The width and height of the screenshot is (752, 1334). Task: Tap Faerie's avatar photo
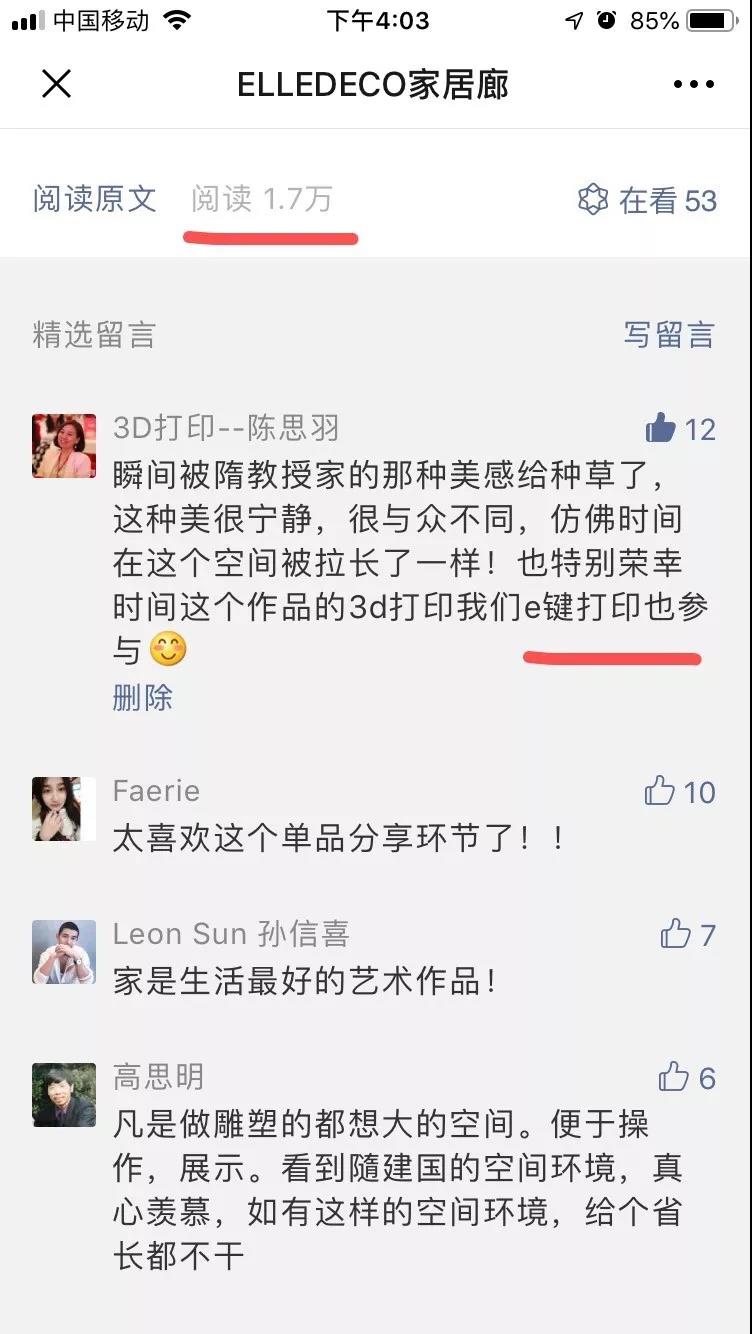coord(64,808)
